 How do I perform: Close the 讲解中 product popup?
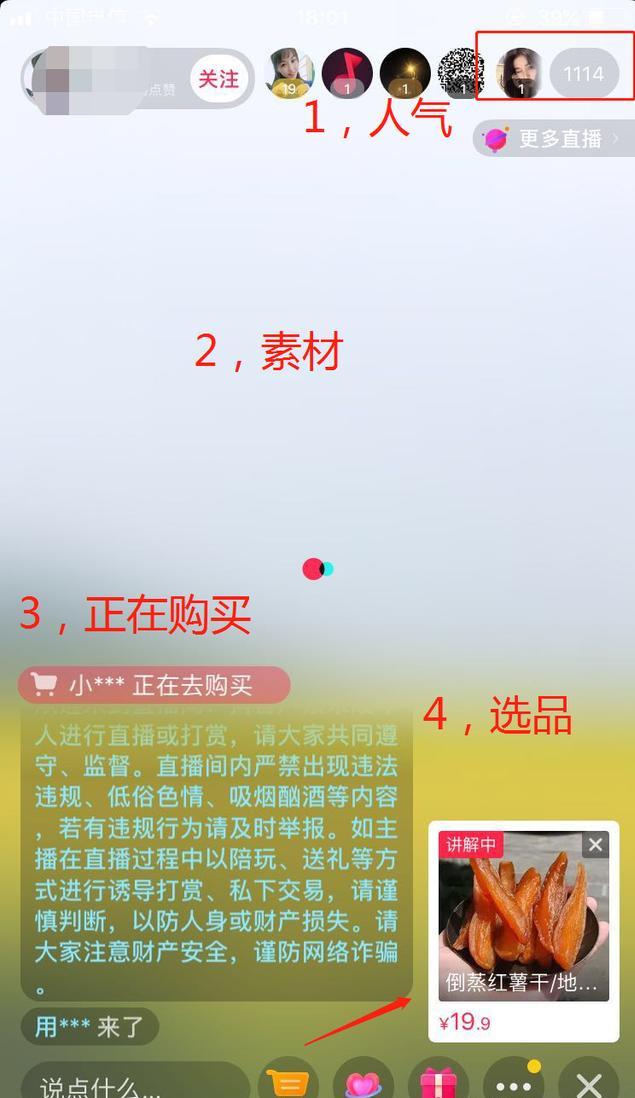click(595, 845)
